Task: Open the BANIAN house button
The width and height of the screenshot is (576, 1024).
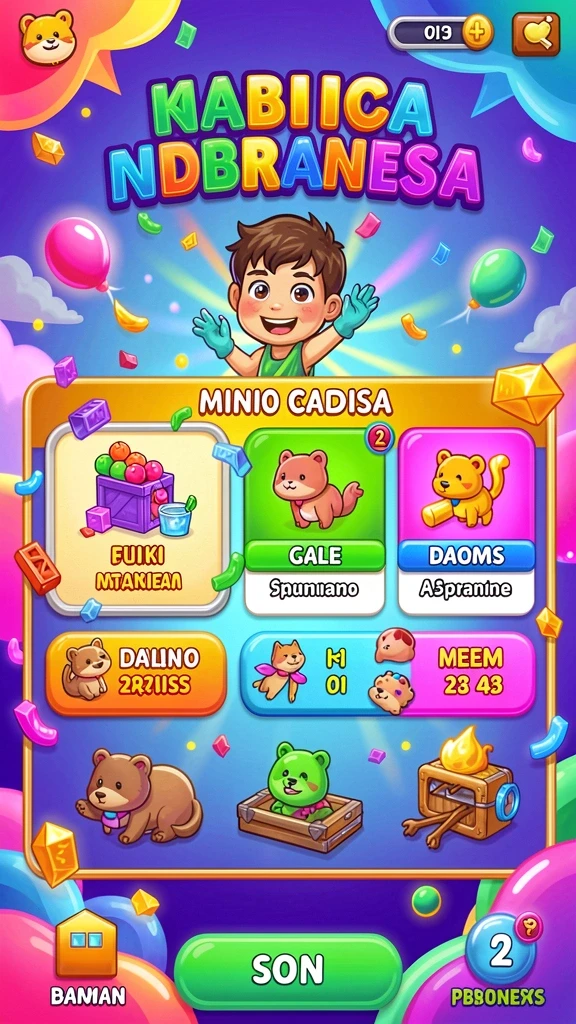Action: click(x=88, y=959)
